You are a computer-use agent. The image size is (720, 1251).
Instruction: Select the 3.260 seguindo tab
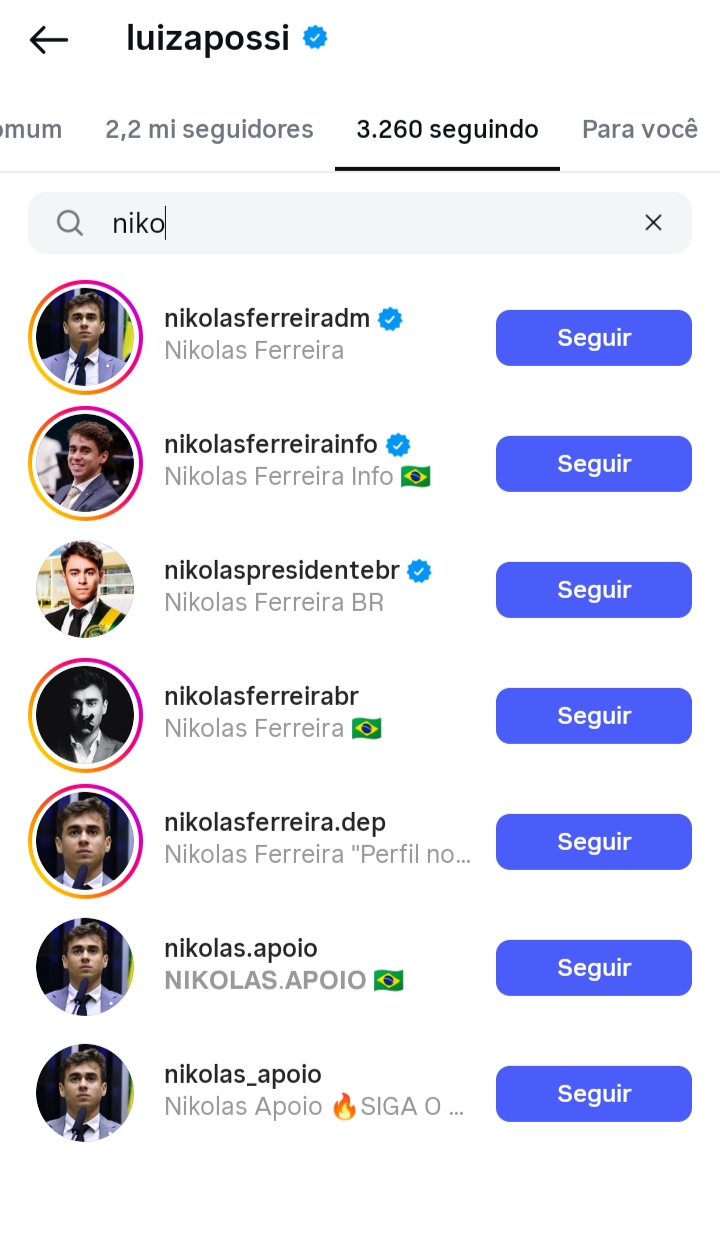[x=447, y=130]
